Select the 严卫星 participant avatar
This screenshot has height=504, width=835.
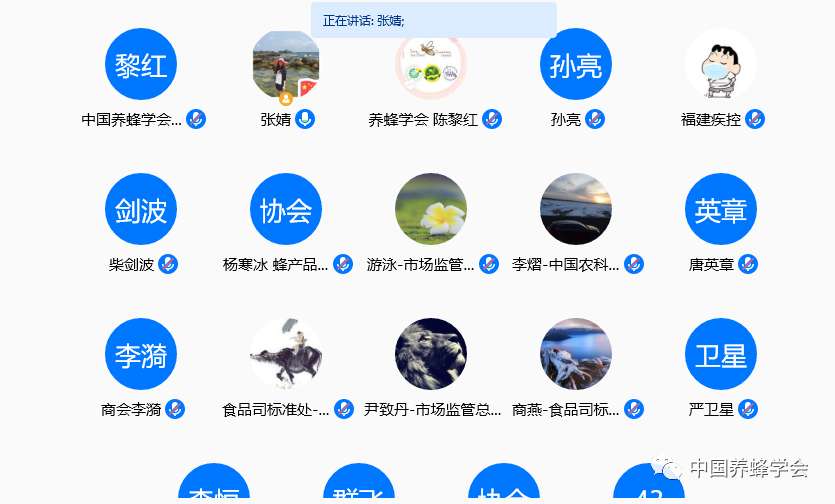coord(721,354)
